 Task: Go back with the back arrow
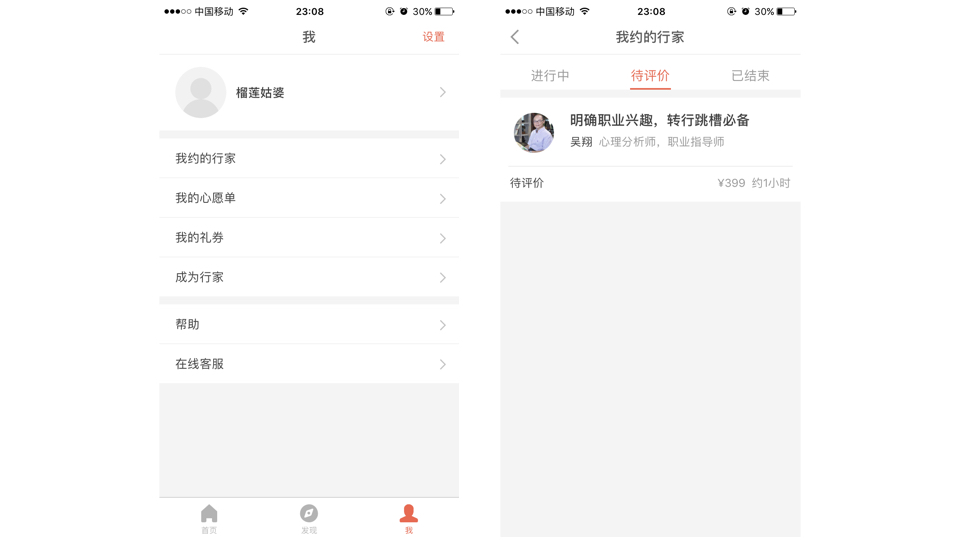(x=515, y=37)
